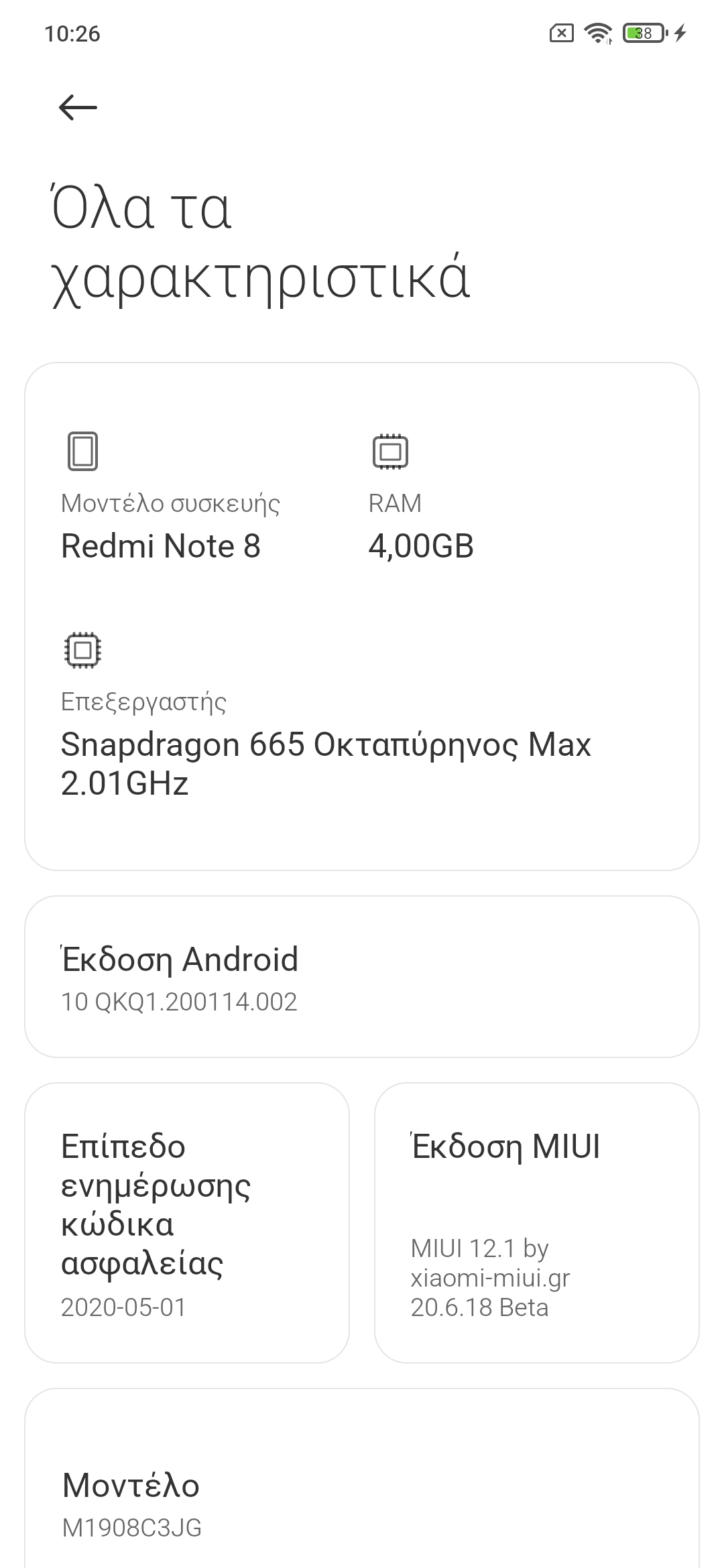Screen dimensions: 724x1568
Task: Open Επίπεδο ενημέρωσης κώδικα ασφαλείας card
Action: pos(187,1222)
